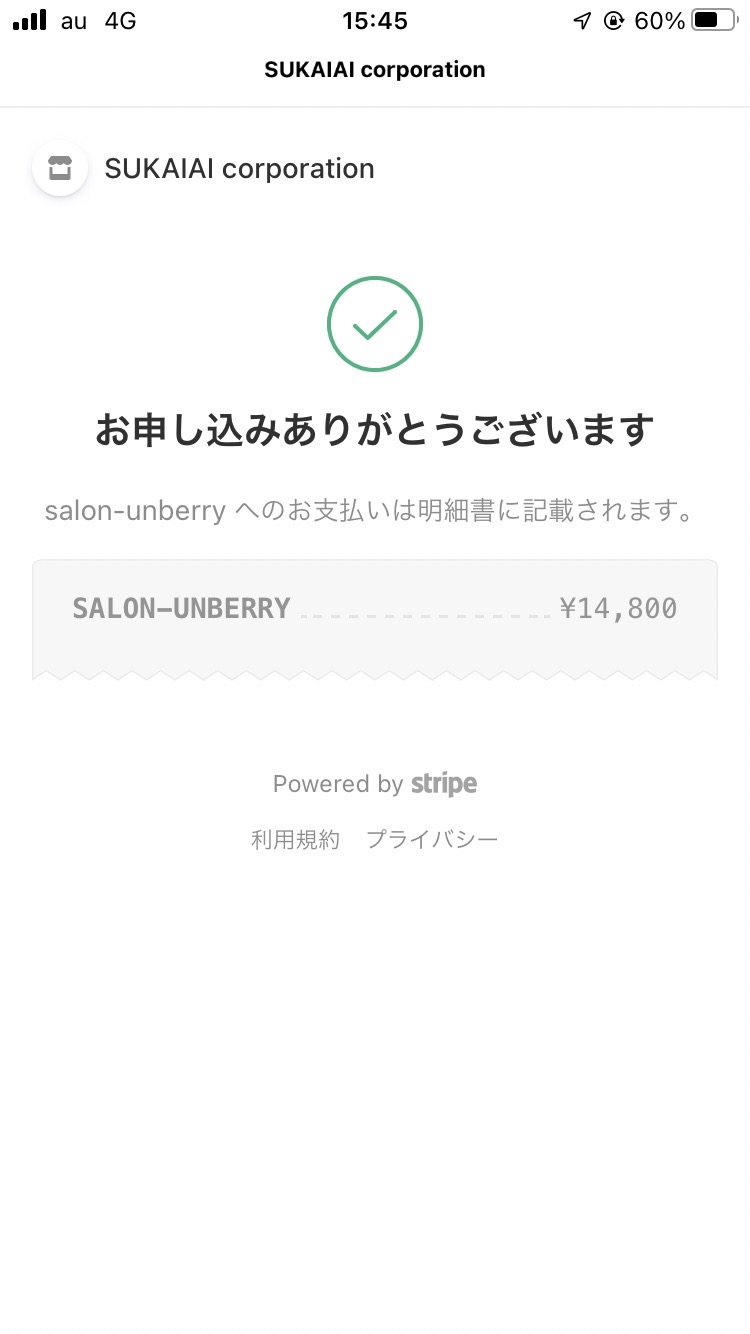Open the 利用規約 terms link
The height and width of the screenshot is (1334, 750).
295,839
